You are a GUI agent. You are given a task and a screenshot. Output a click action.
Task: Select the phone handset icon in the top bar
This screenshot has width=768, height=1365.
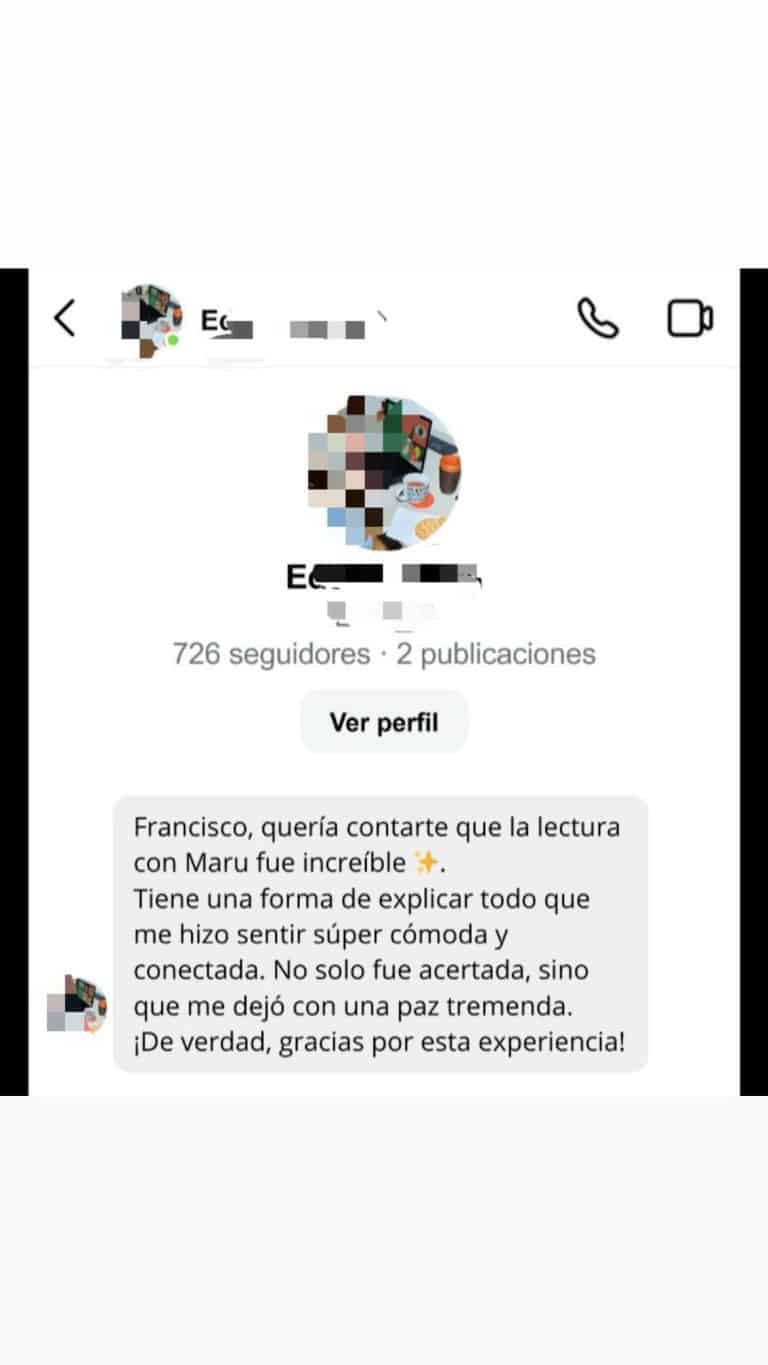pyautogui.click(x=597, y=317)
